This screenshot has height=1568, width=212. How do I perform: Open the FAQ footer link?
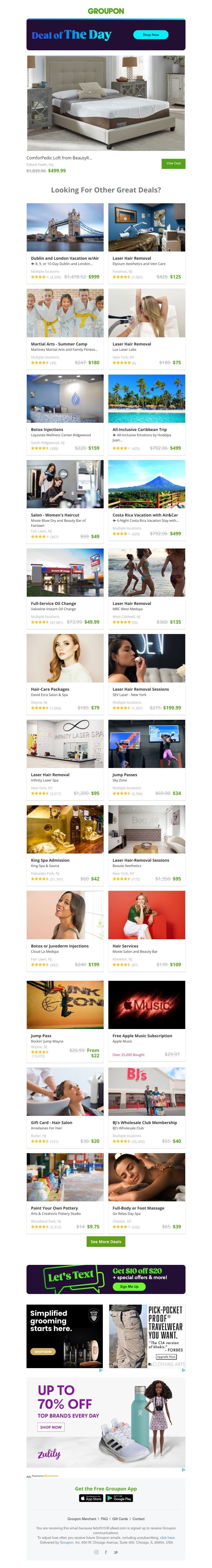click(104, 1519)
